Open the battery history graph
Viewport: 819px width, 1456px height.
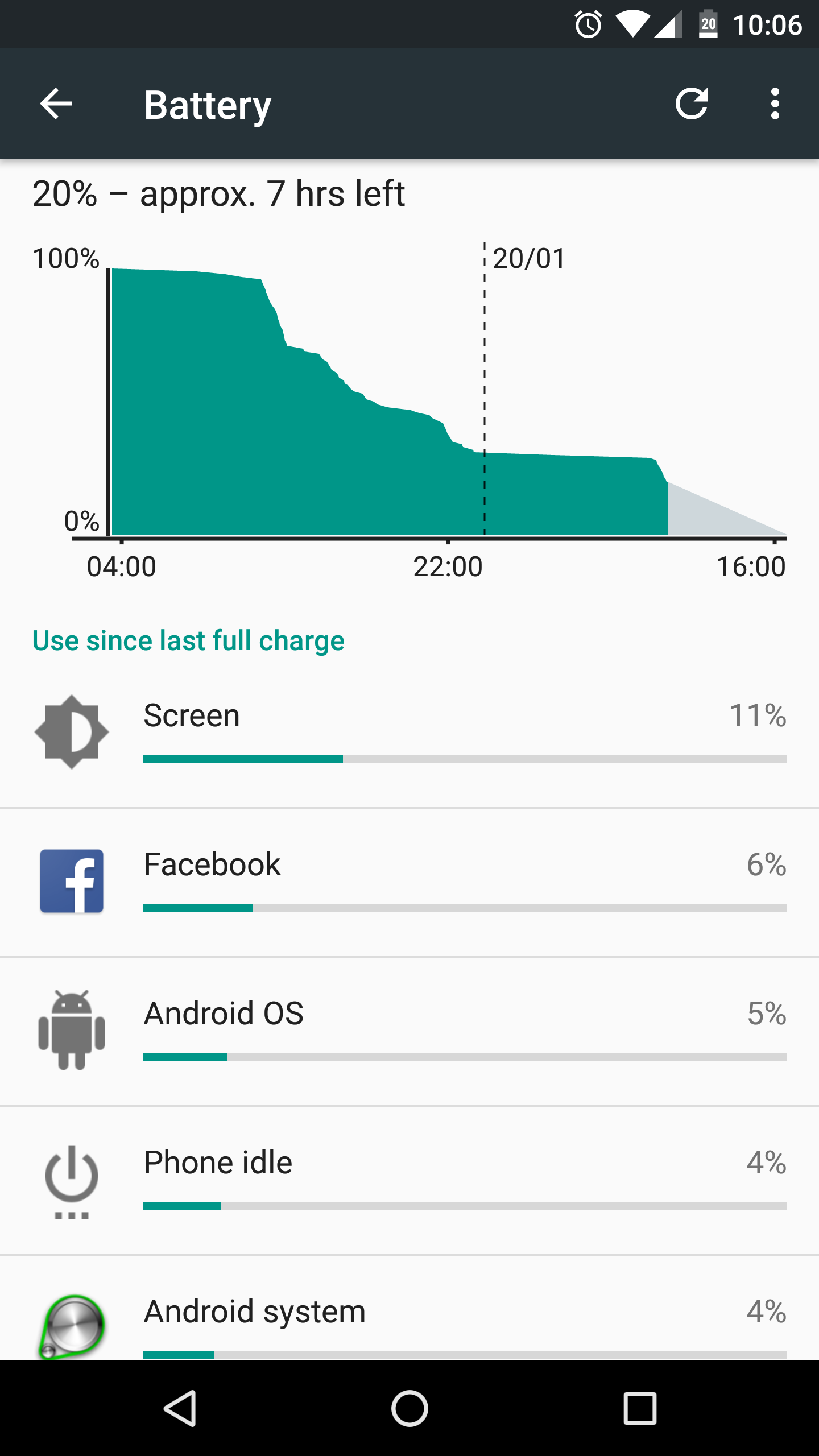(x=409, y=398)
